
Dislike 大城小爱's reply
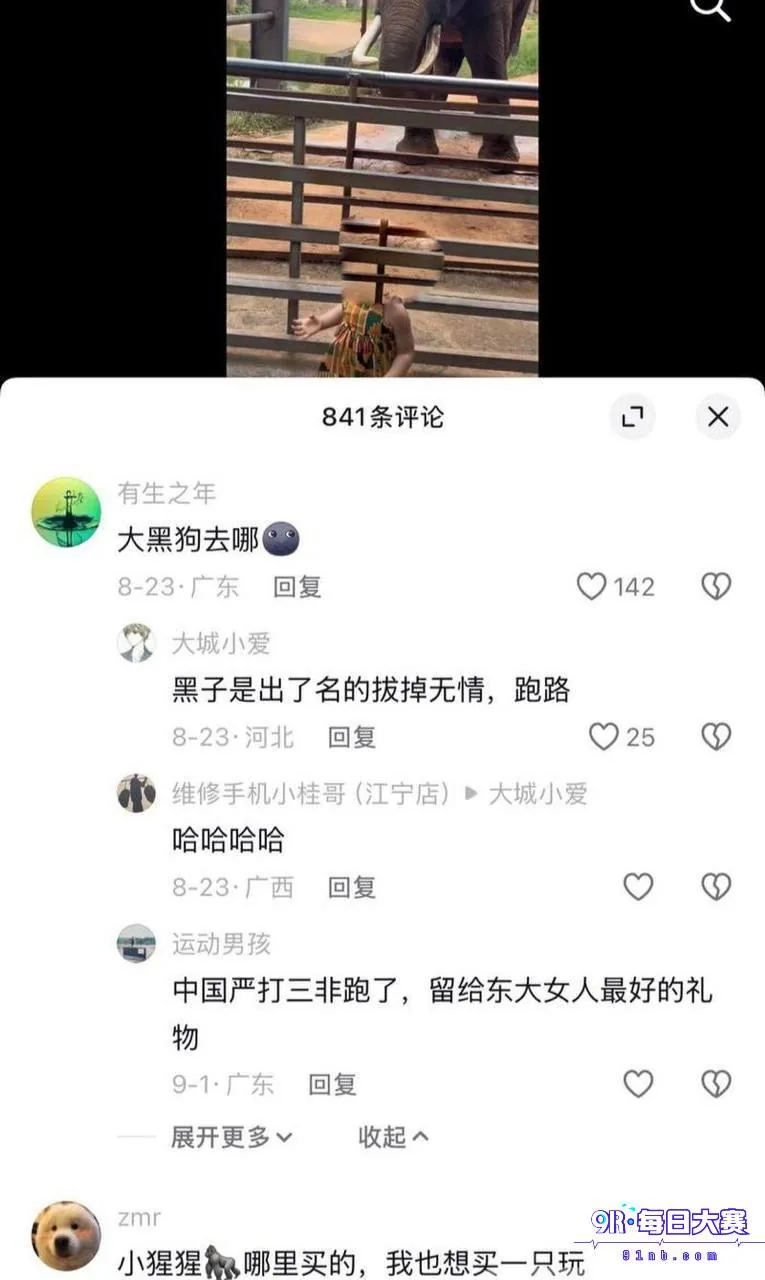pyautogui.click(x=716, y=737)
